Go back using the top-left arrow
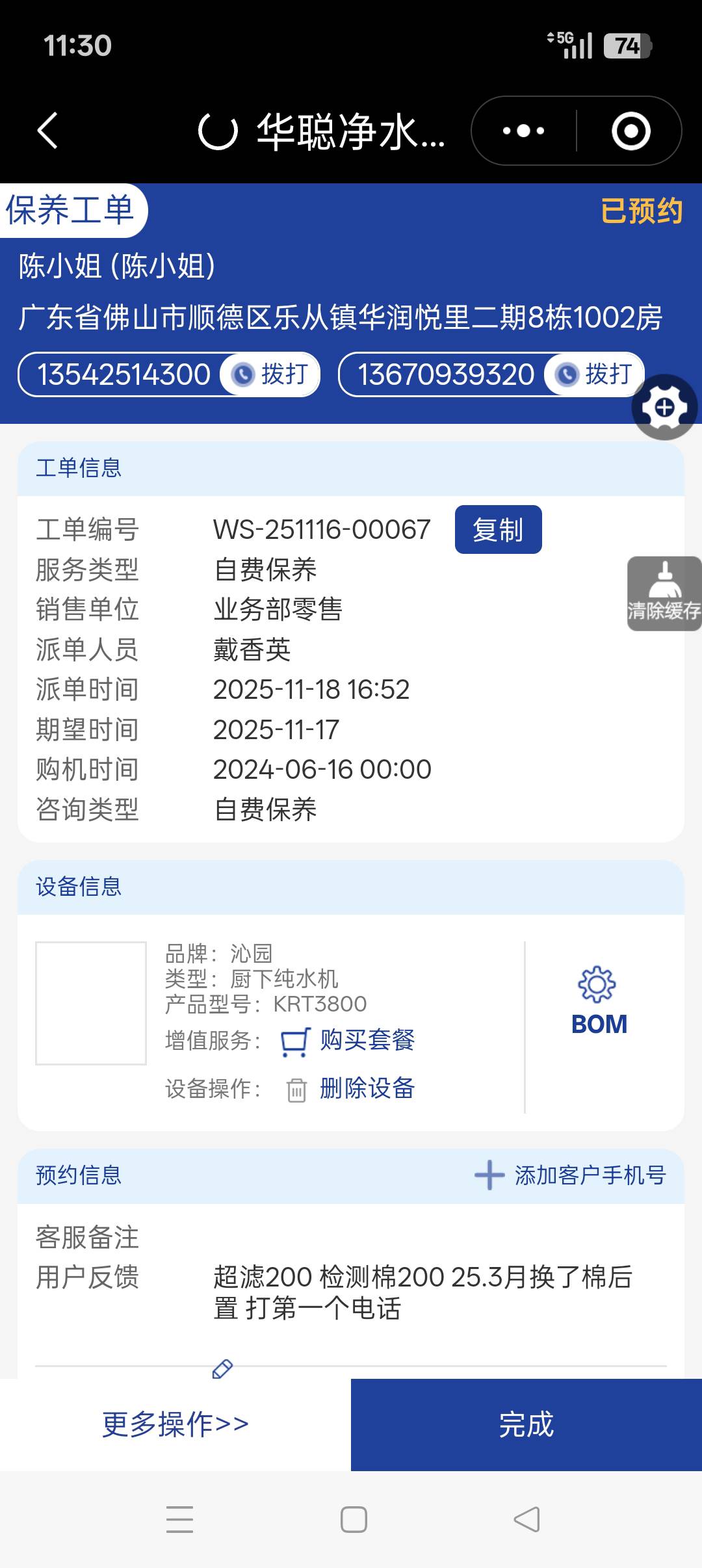This screenshot has width=702, height=1568. (48, 131)
